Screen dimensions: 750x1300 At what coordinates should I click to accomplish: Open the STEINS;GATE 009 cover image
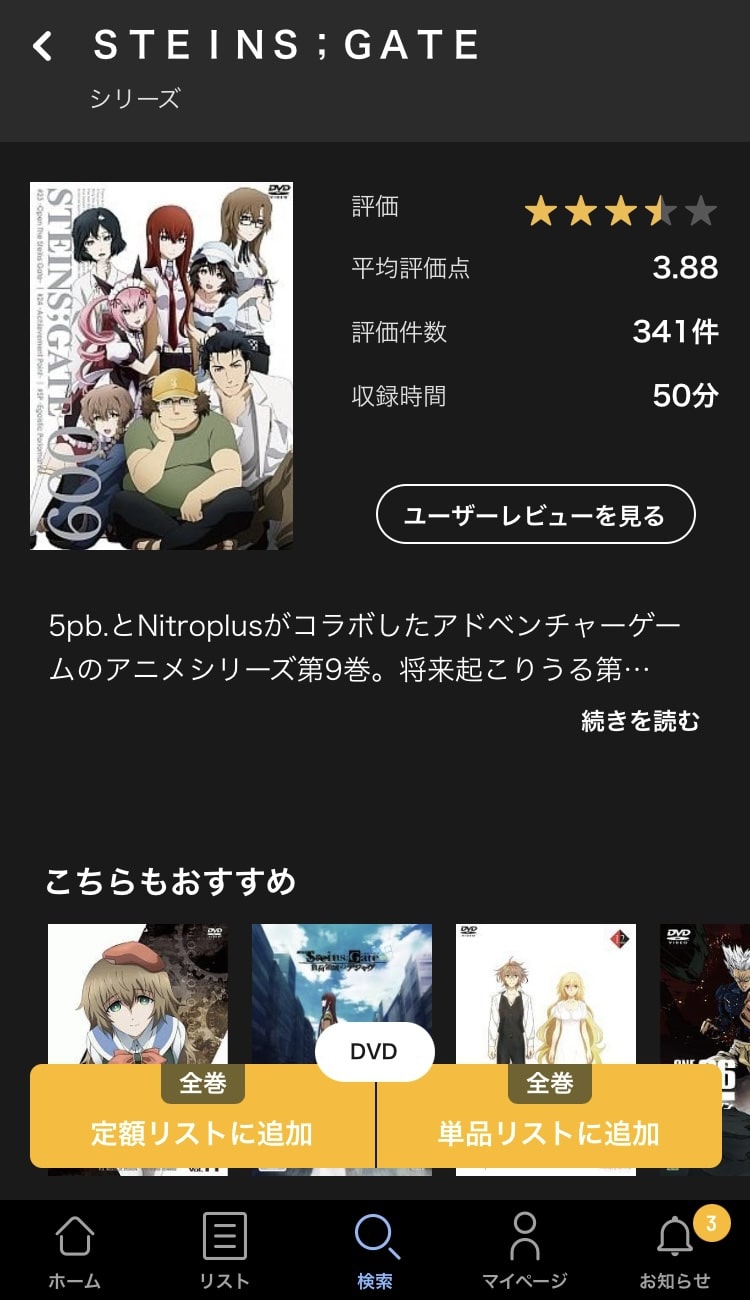pos(161,366)
